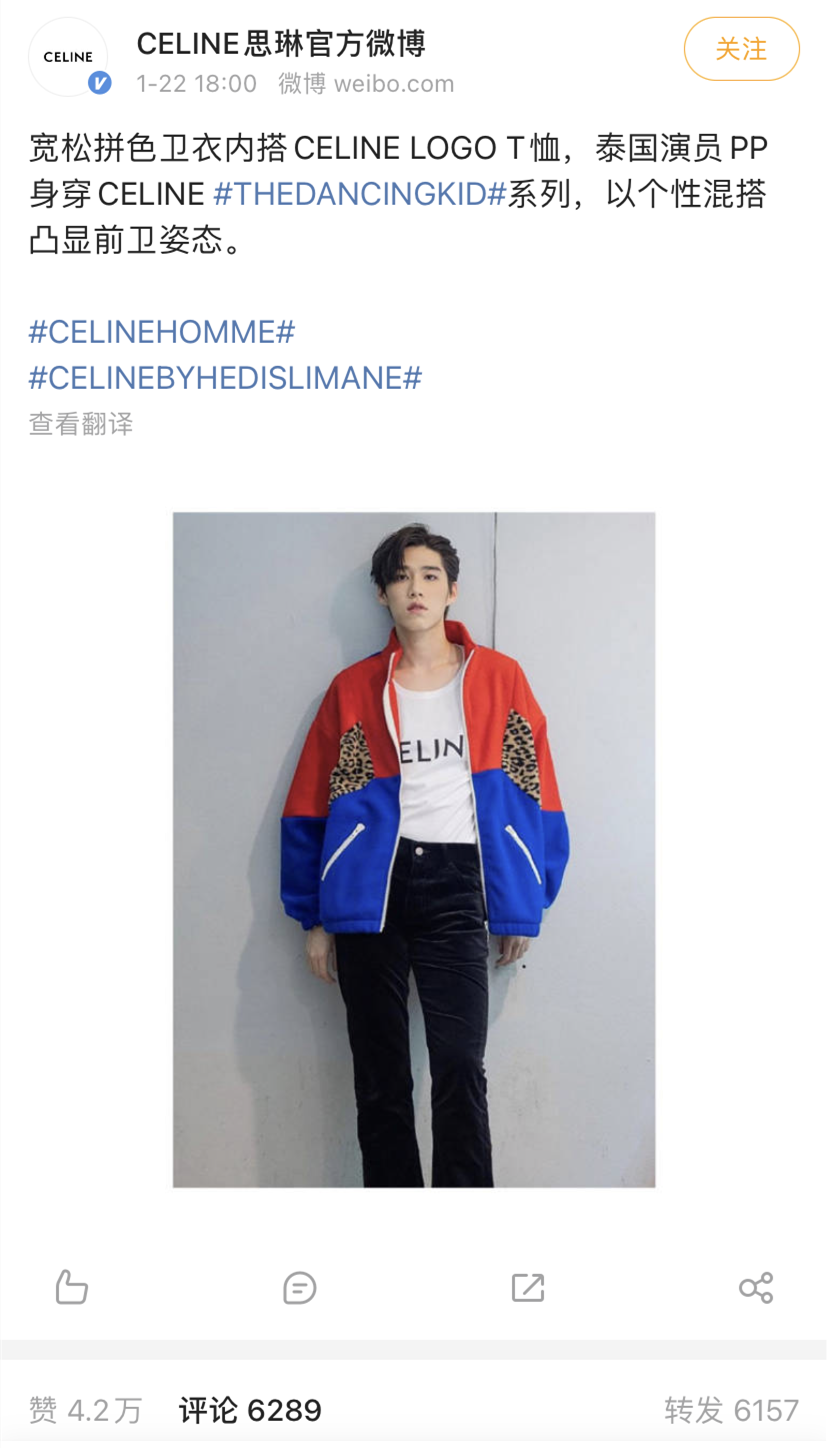Share this post via share icon
The image size is (827, 1448).
756,1287
